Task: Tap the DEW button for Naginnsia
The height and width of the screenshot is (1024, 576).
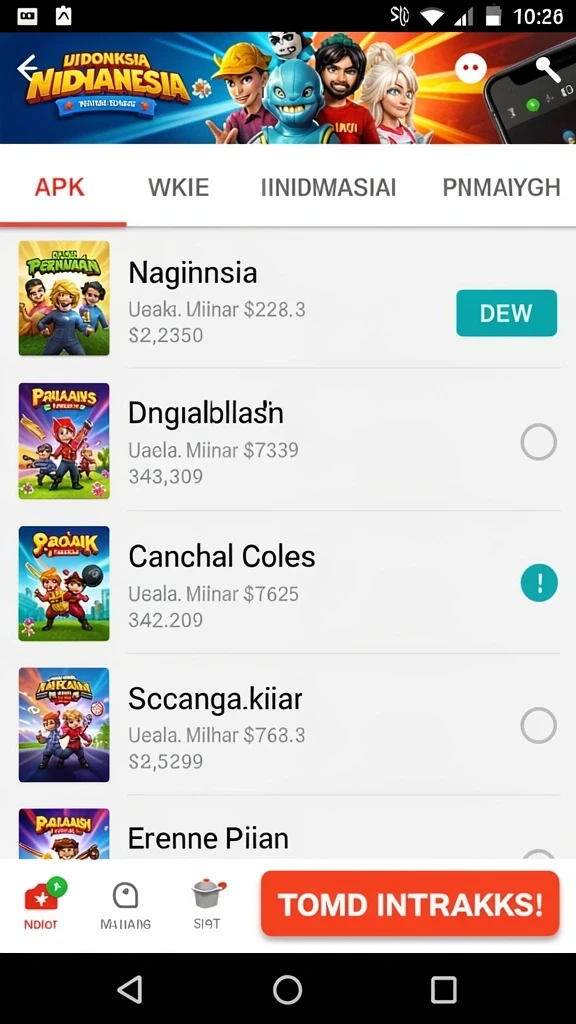Action: (506, 313)
